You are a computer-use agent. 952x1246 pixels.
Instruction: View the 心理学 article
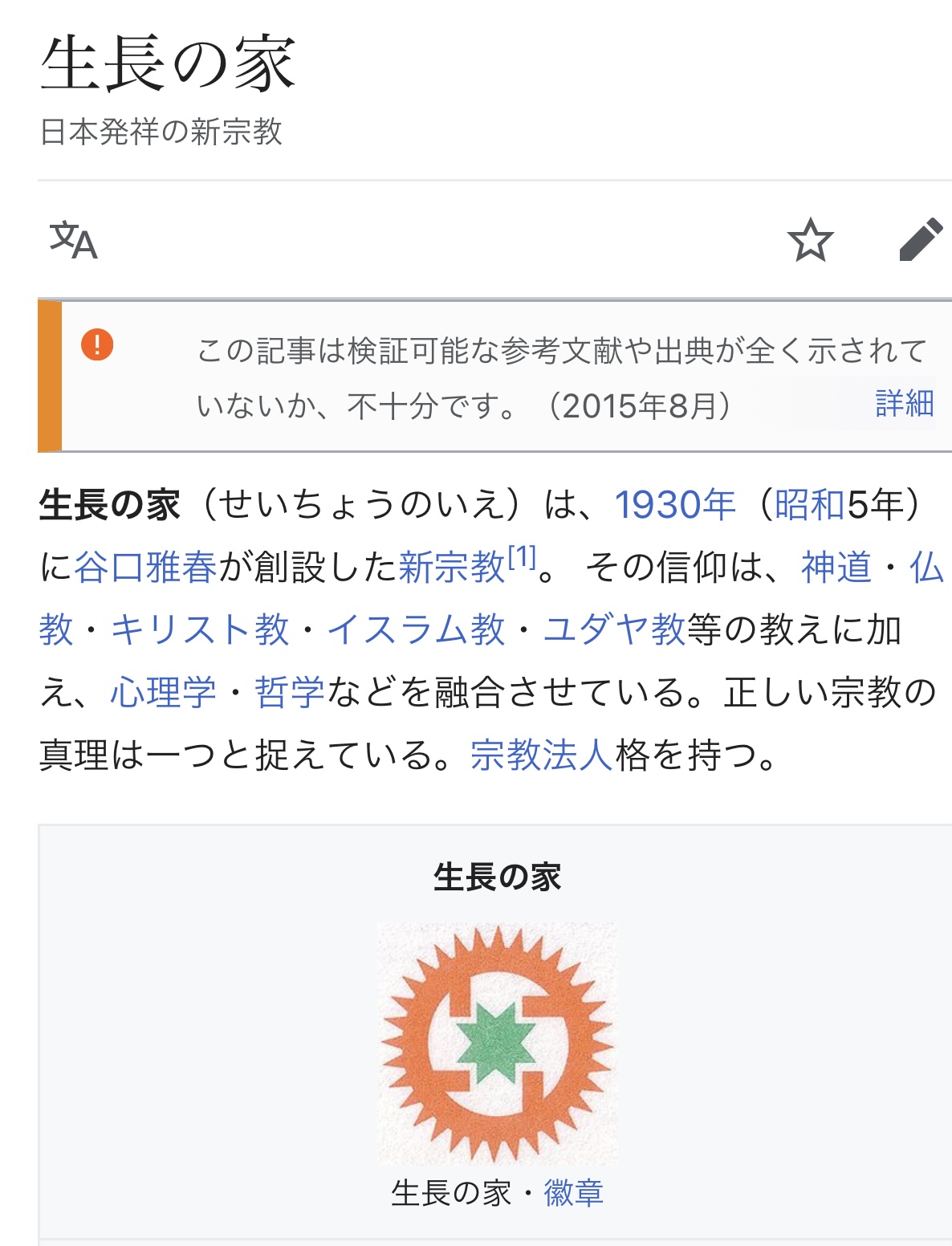pos(164,692)
